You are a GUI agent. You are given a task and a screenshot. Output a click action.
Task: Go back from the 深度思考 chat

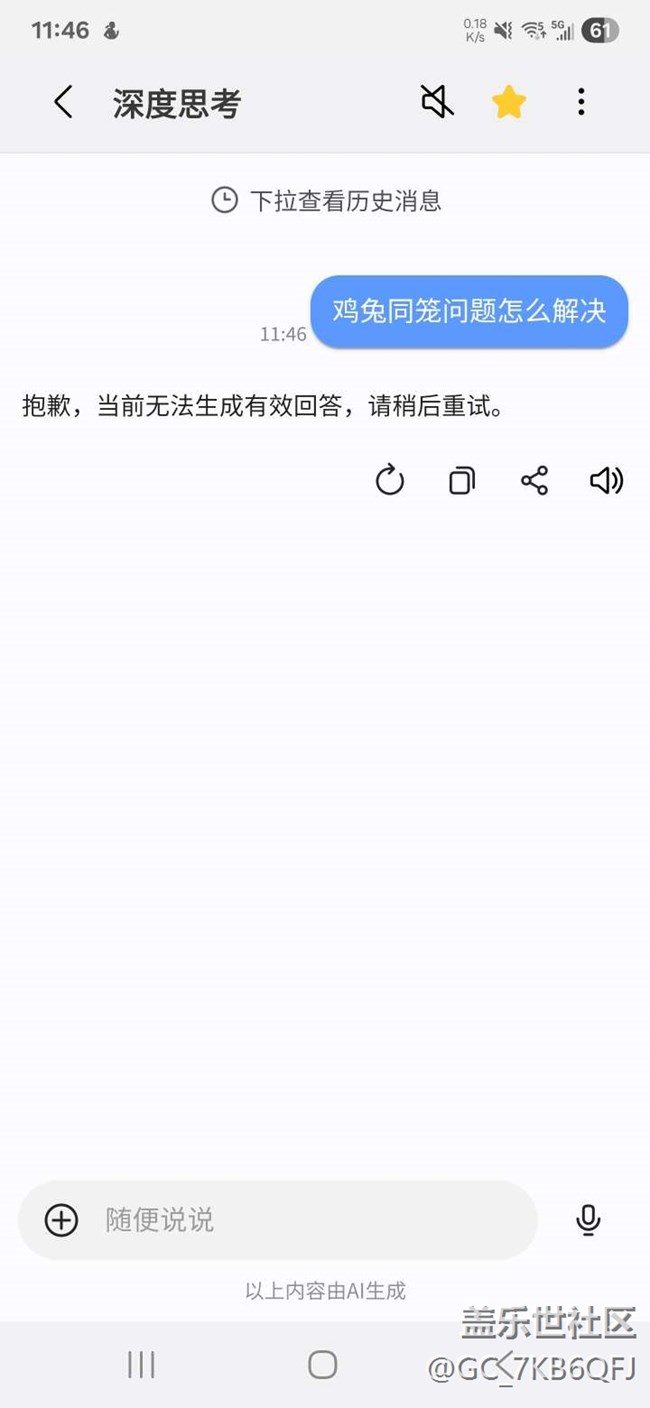pyautogui.click(x=63, y=102)
